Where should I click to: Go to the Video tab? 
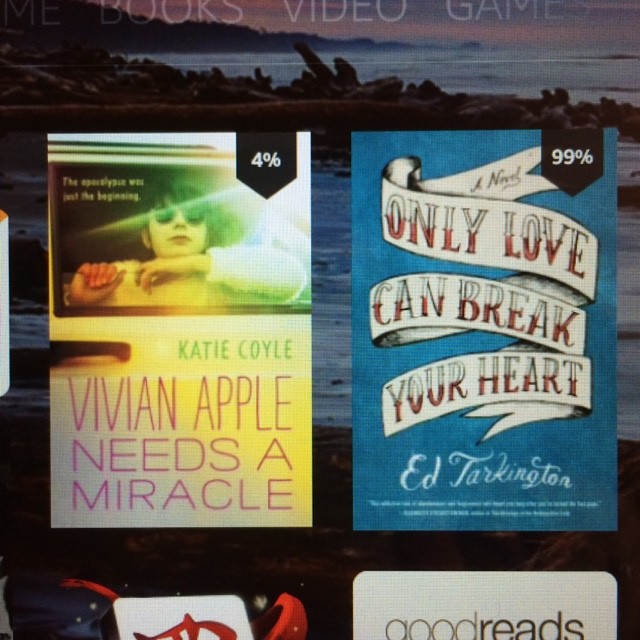pyautogui.click(x=345, y=9)
